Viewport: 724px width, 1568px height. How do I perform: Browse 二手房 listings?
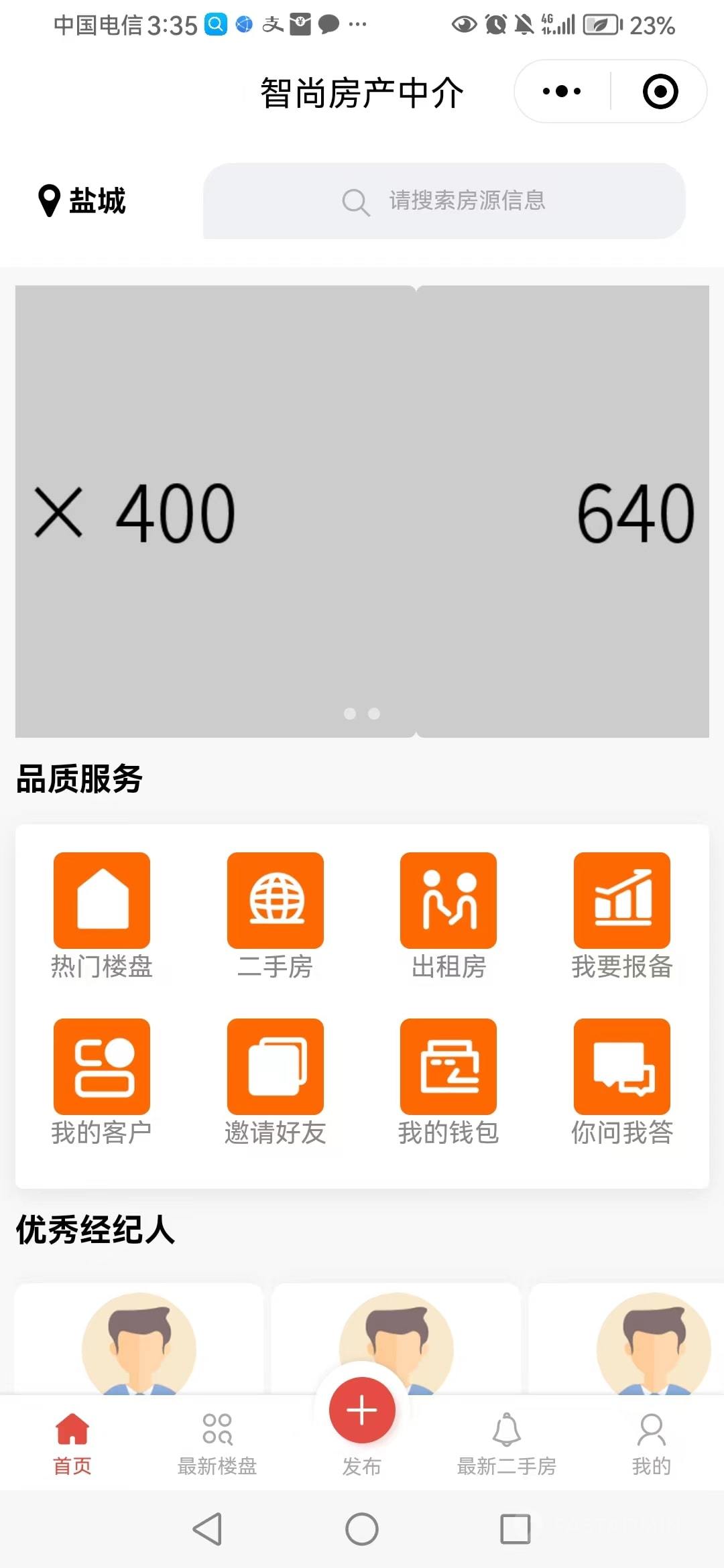tap(275, 915)
